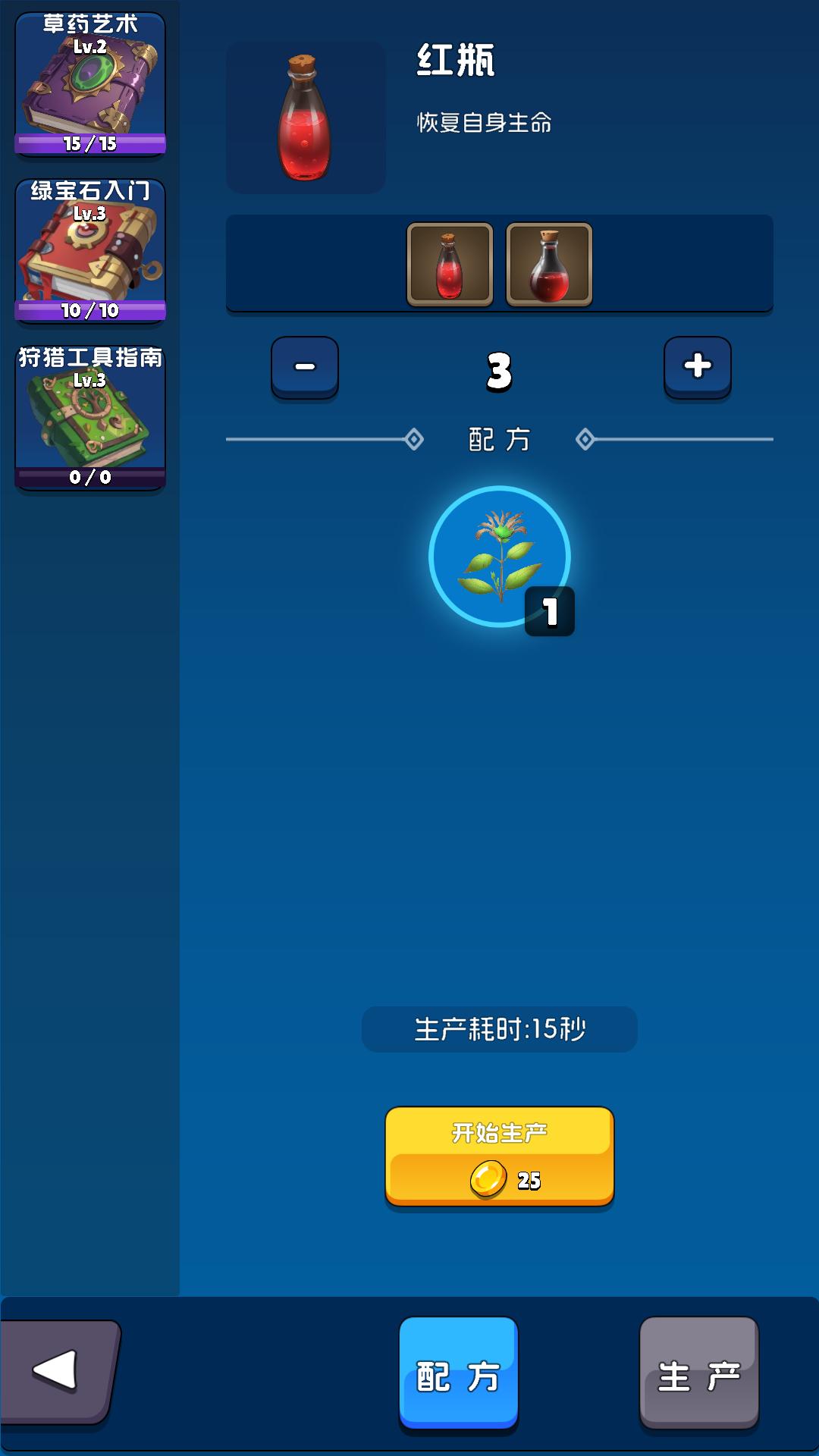Go back with the arrow button
Image resolution: width=819 pixels, height=1456 pixels.
[58, 1371]
